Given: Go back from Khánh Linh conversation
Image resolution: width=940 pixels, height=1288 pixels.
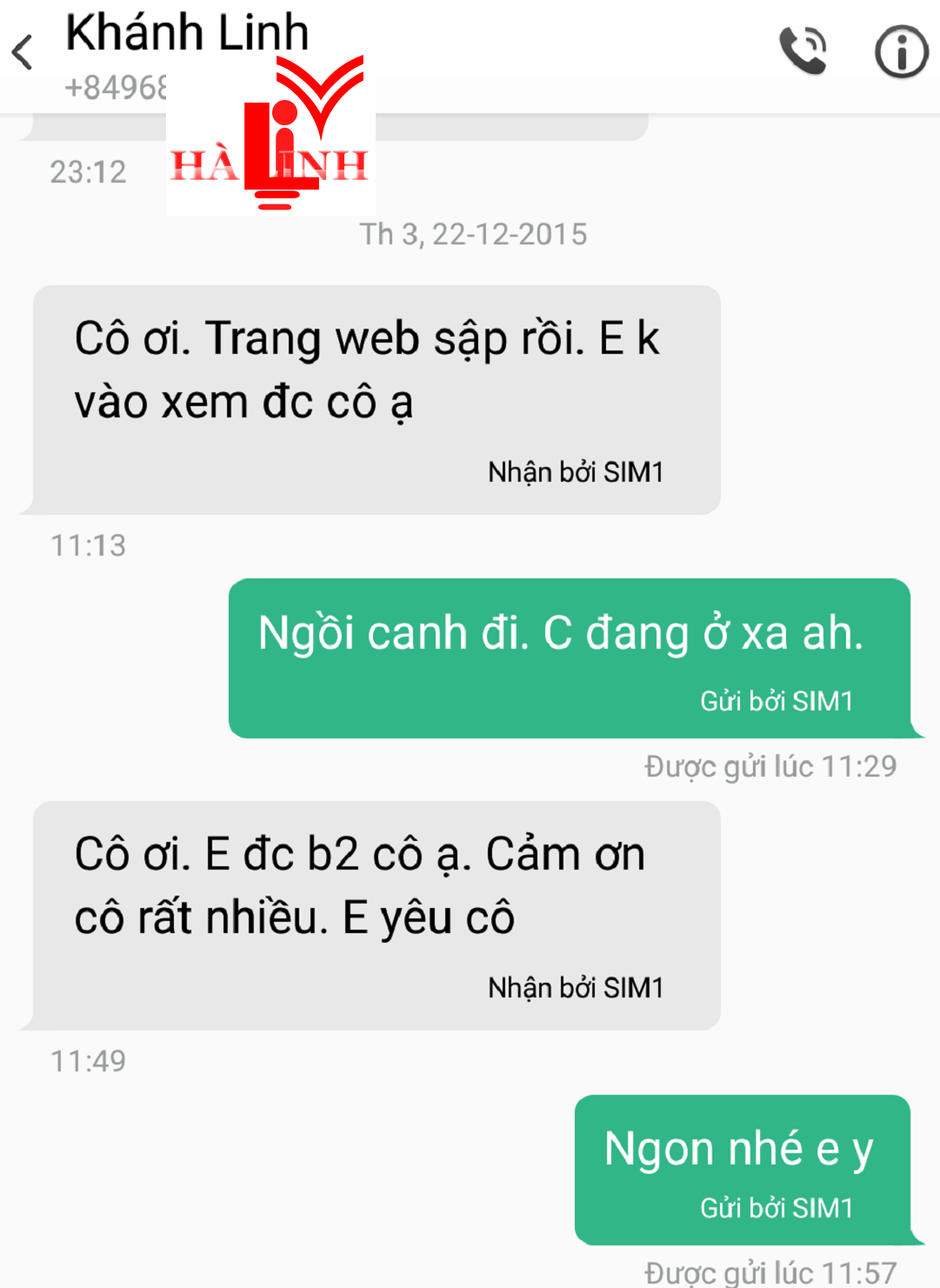Looking at the screenshot, I should click(23, 52).
